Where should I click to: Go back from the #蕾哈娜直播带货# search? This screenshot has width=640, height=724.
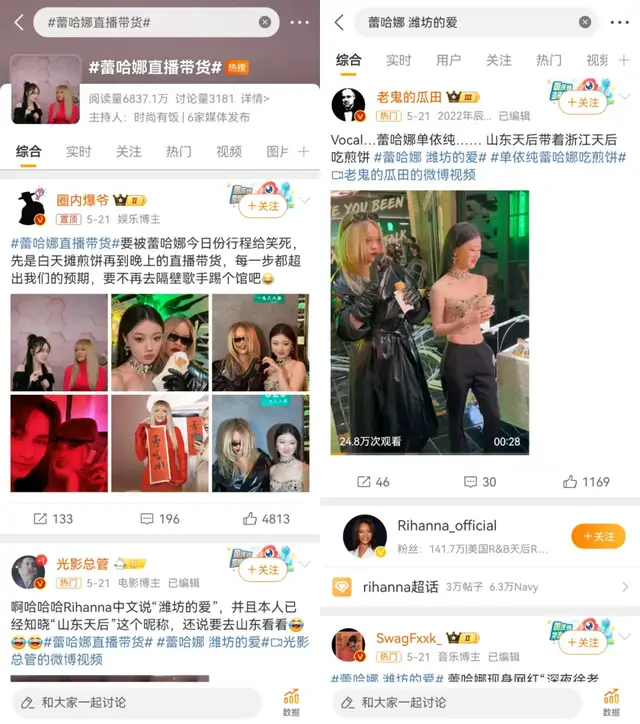(x=18, y=22)
